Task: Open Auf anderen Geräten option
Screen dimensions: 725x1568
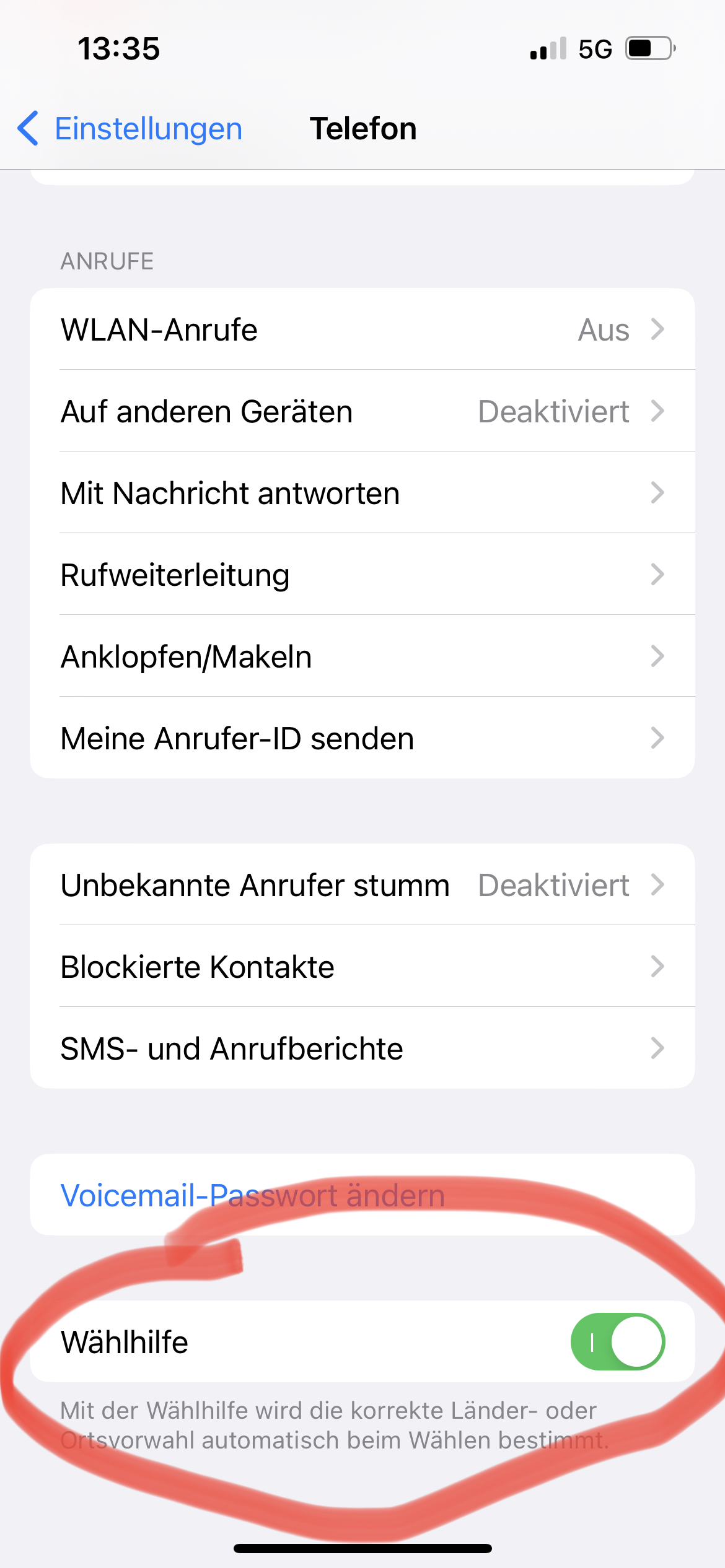Action: pos(362,411)
